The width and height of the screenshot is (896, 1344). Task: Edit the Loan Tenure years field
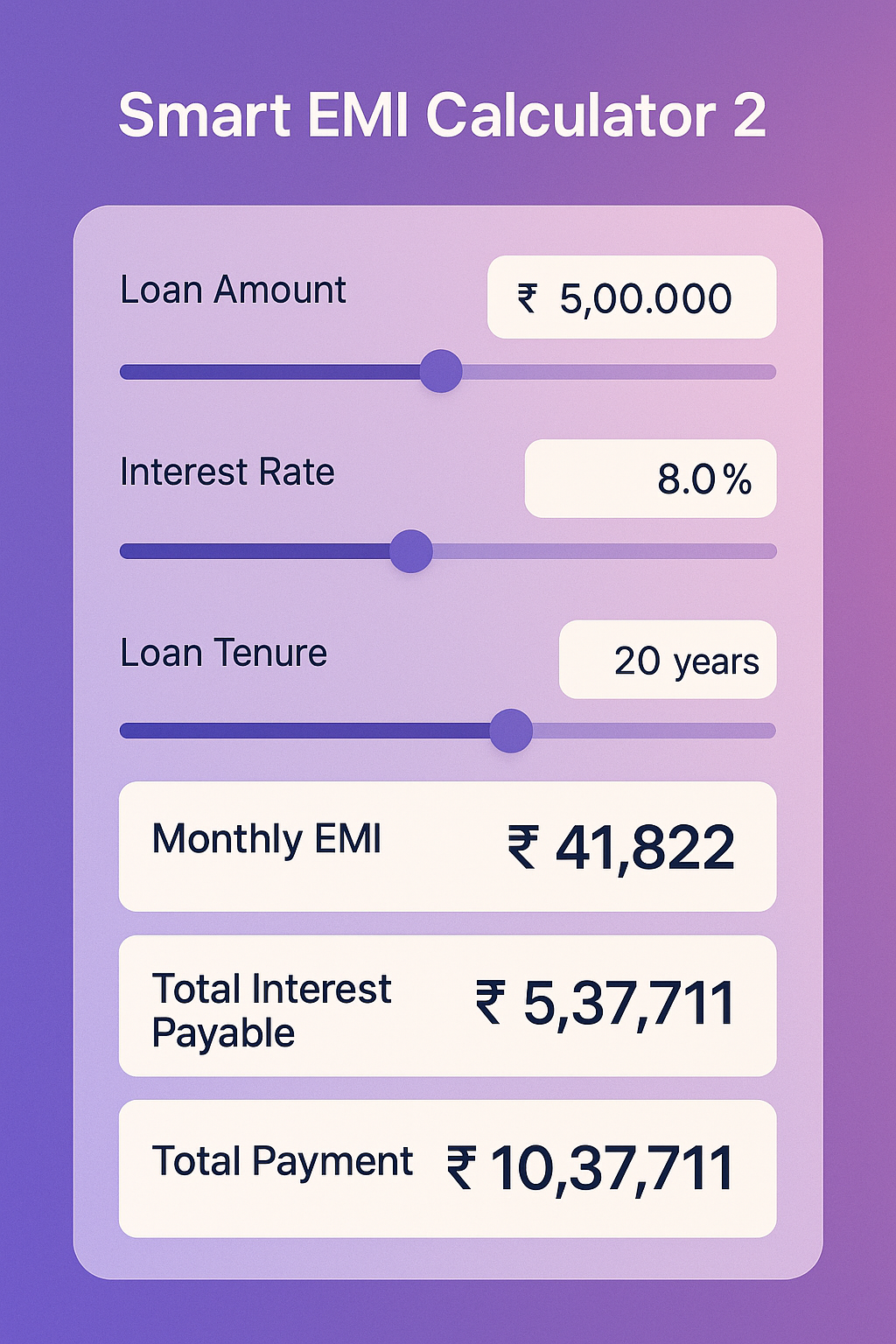pyautogui.click(x=667, y=660)
